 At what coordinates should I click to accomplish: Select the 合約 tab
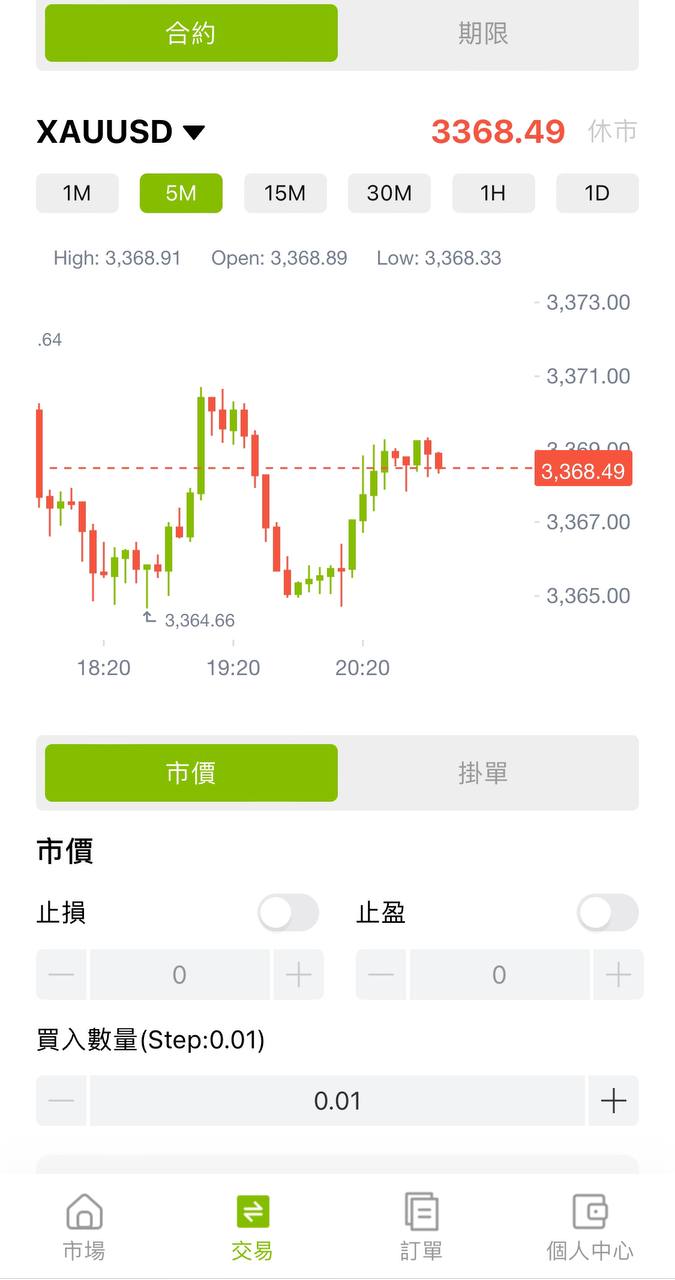pos(191,33)
